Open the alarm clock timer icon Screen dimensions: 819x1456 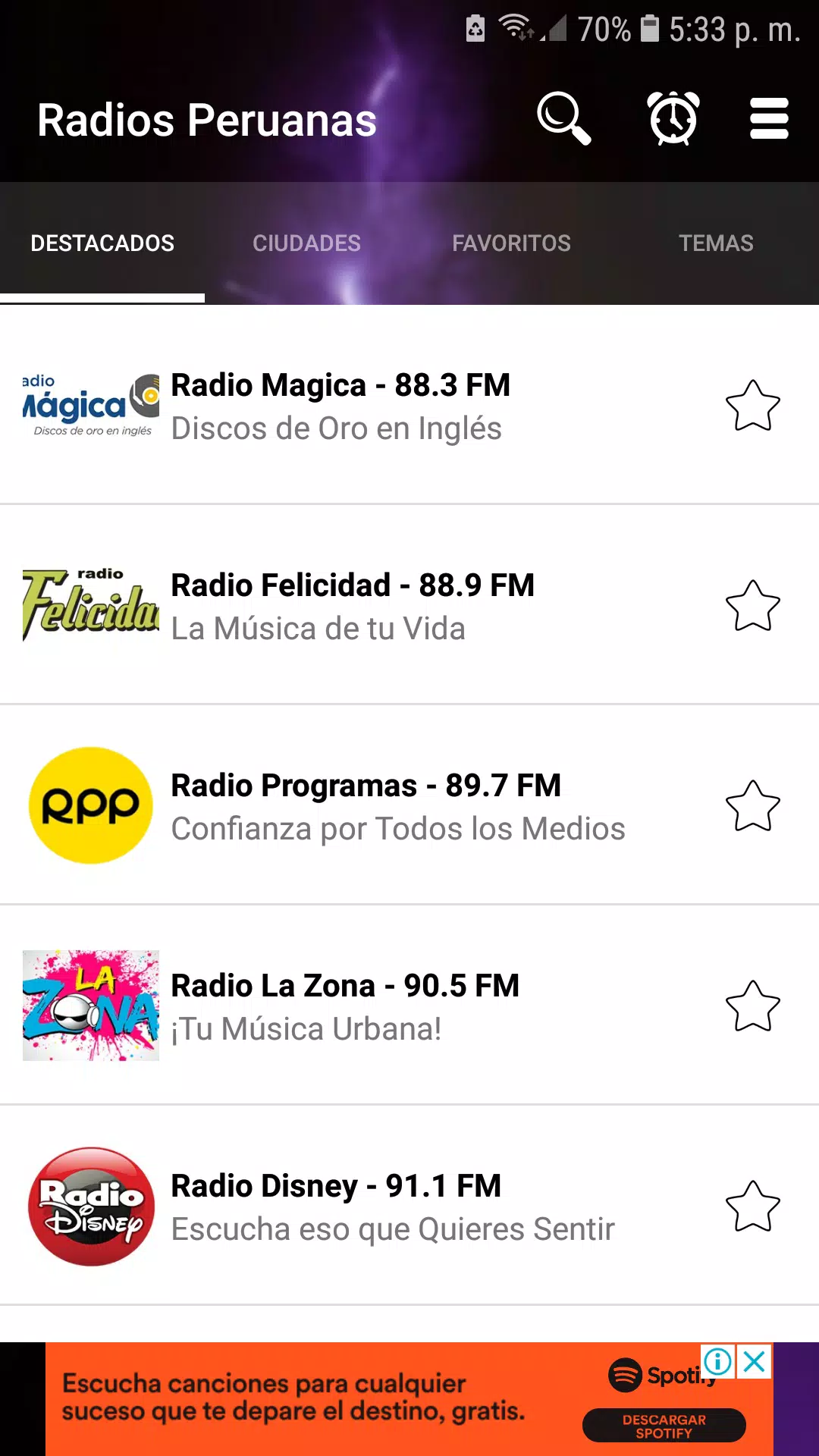point(672,118)
